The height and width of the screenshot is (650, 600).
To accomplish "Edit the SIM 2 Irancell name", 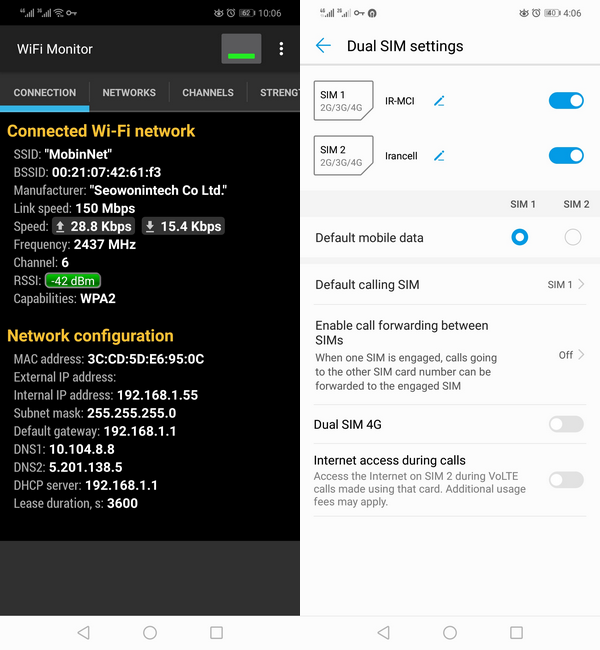I will [439, 156].
